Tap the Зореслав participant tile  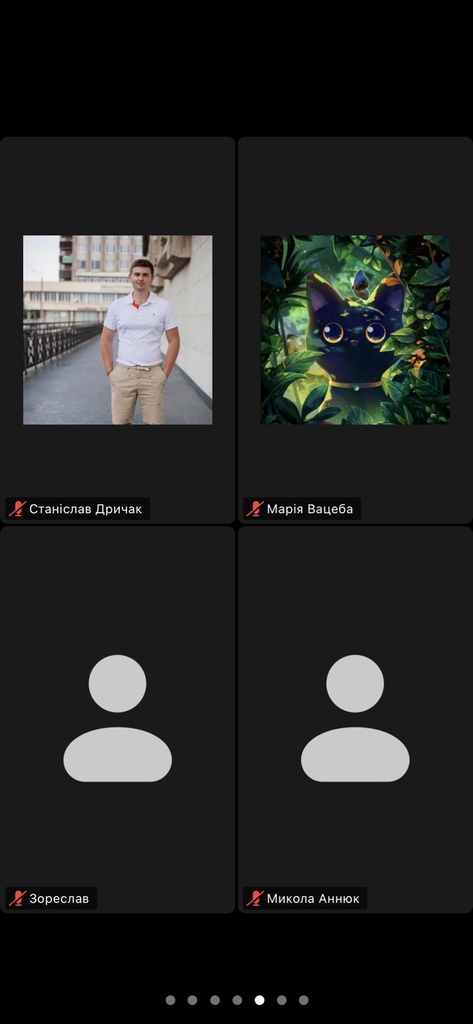point(118,720)
